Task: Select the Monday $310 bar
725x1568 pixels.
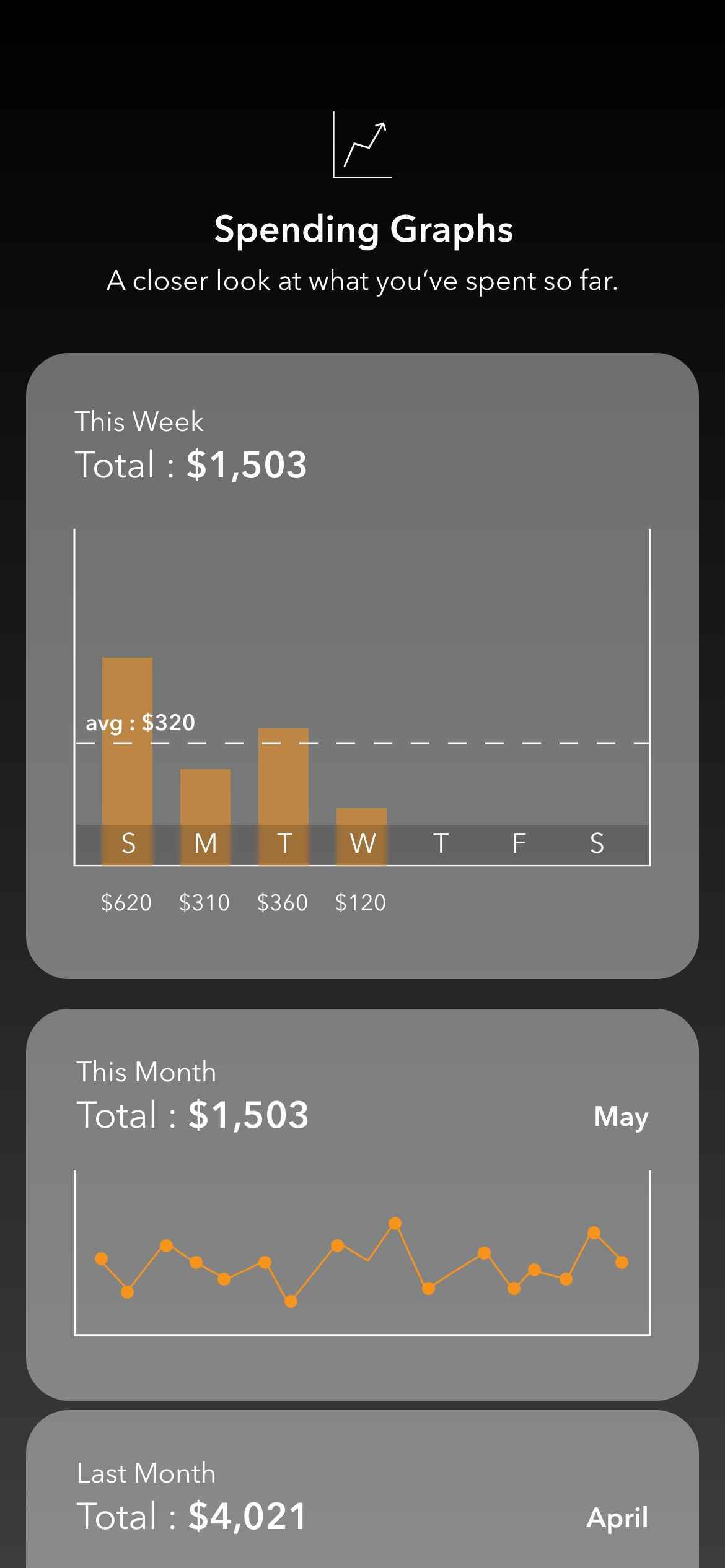Action: tap(205, 817)
